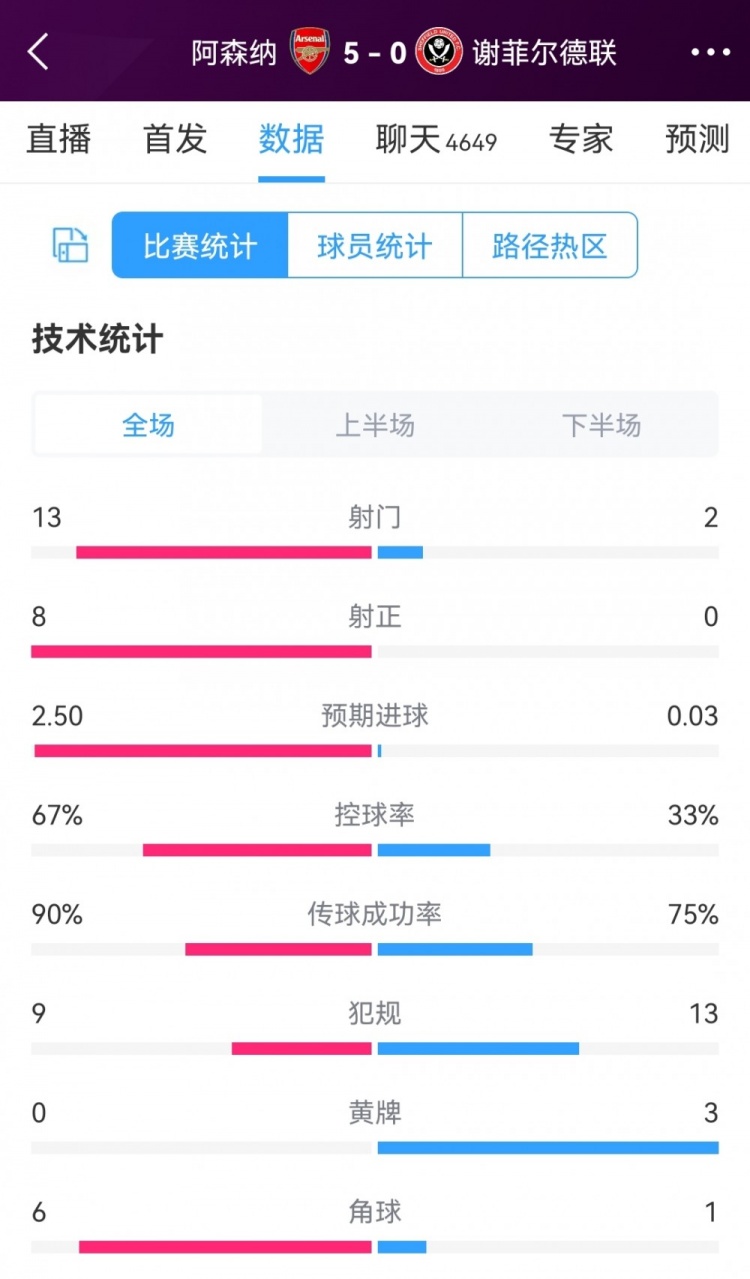Switch to 上半场 first-half stats
This screenshot has height=1279, width=750.
(x=374, y=425)
